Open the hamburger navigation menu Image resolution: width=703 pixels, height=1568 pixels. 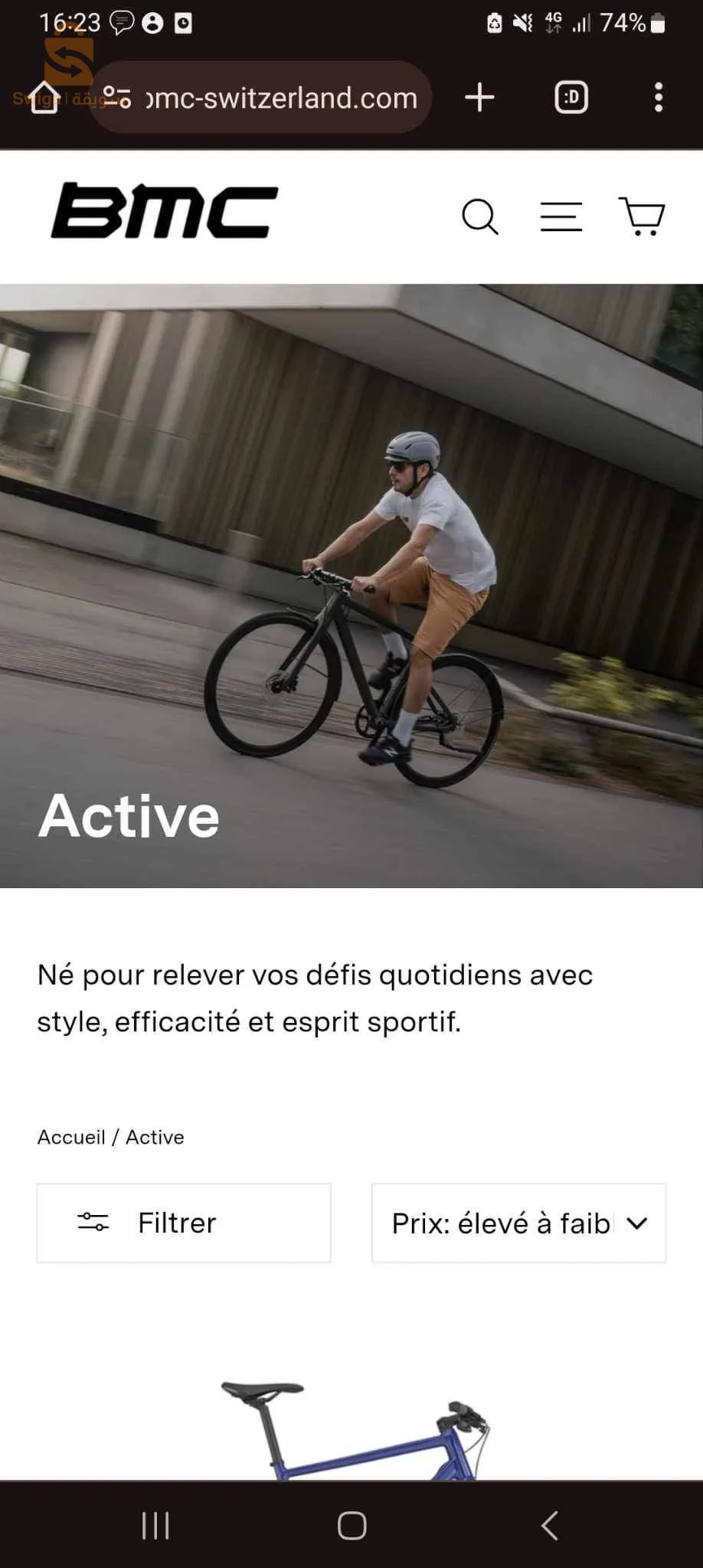click(561, 217)
